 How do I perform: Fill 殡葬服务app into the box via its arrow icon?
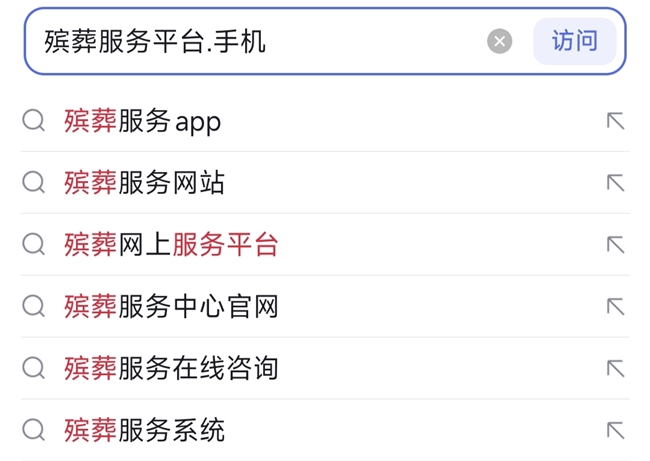click(x=615, y=121)
